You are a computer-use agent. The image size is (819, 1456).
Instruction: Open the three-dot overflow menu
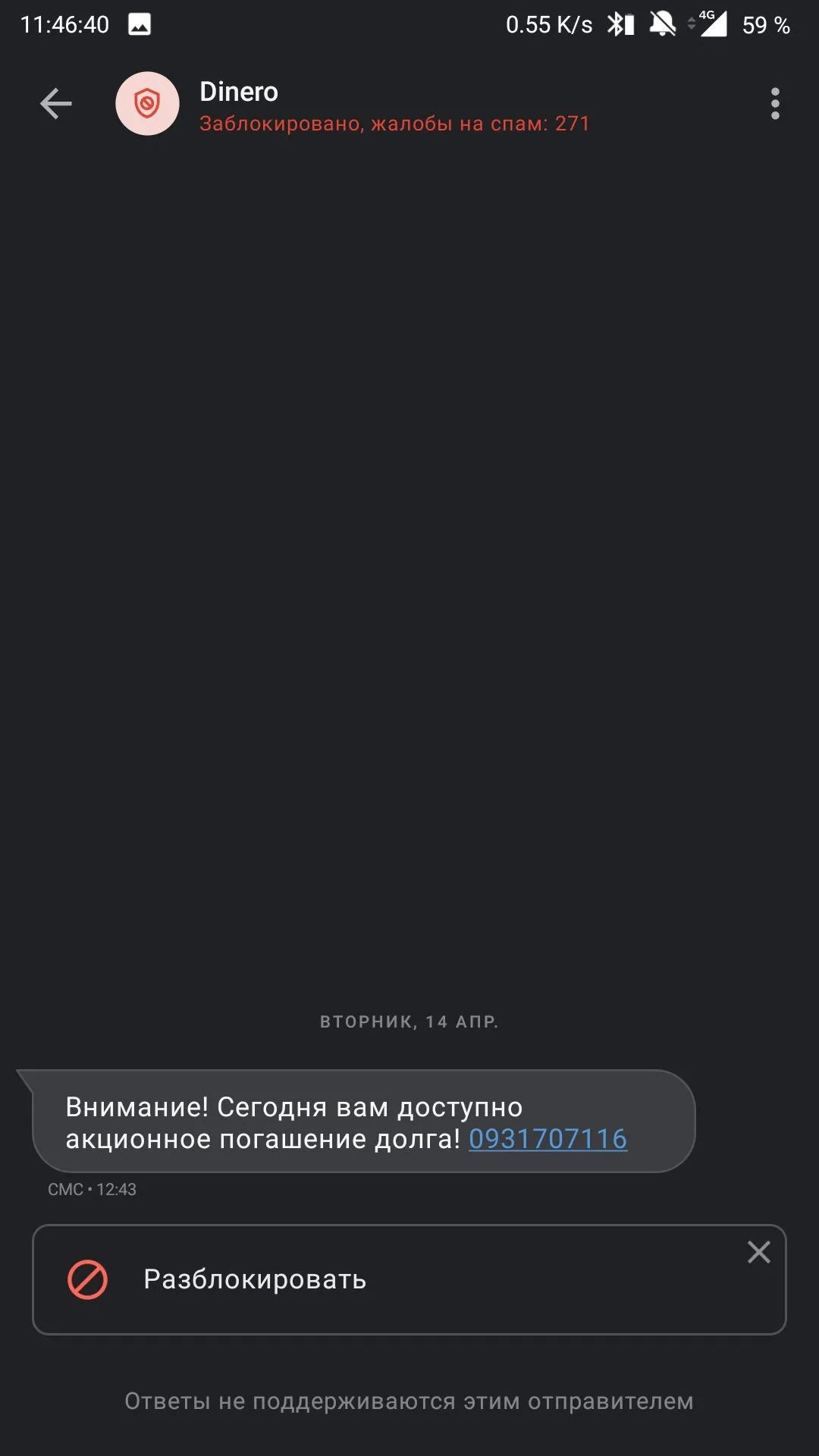(774, 104)
